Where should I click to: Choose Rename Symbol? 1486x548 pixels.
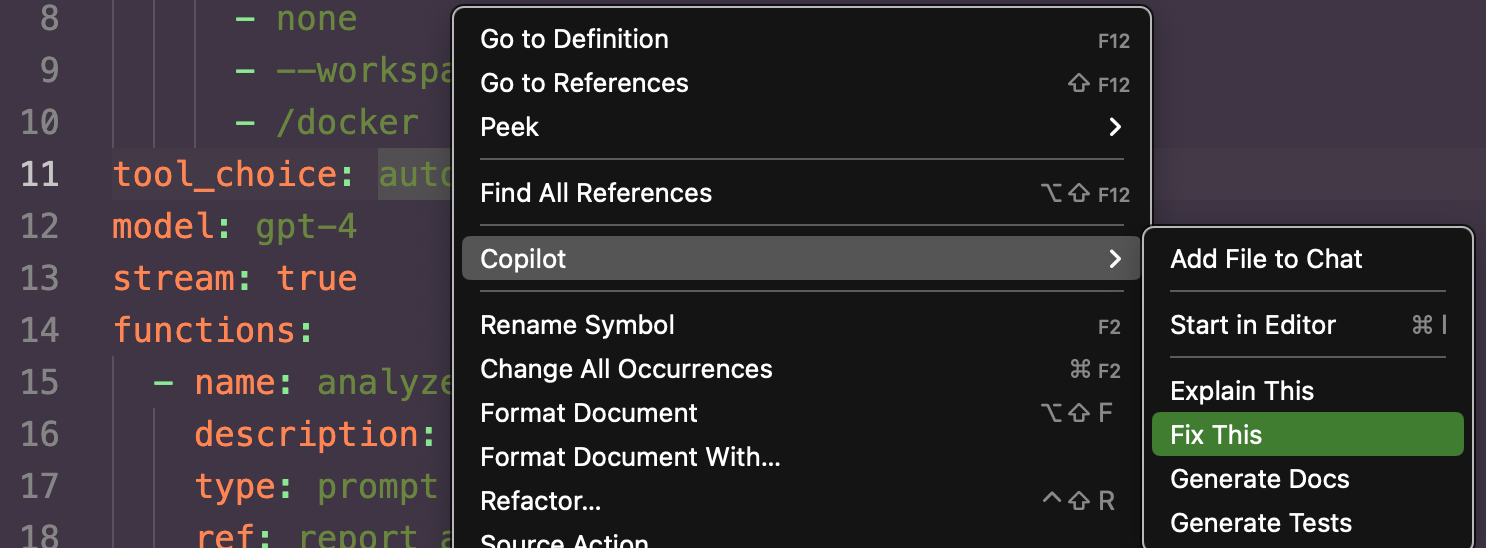point(577,325)
